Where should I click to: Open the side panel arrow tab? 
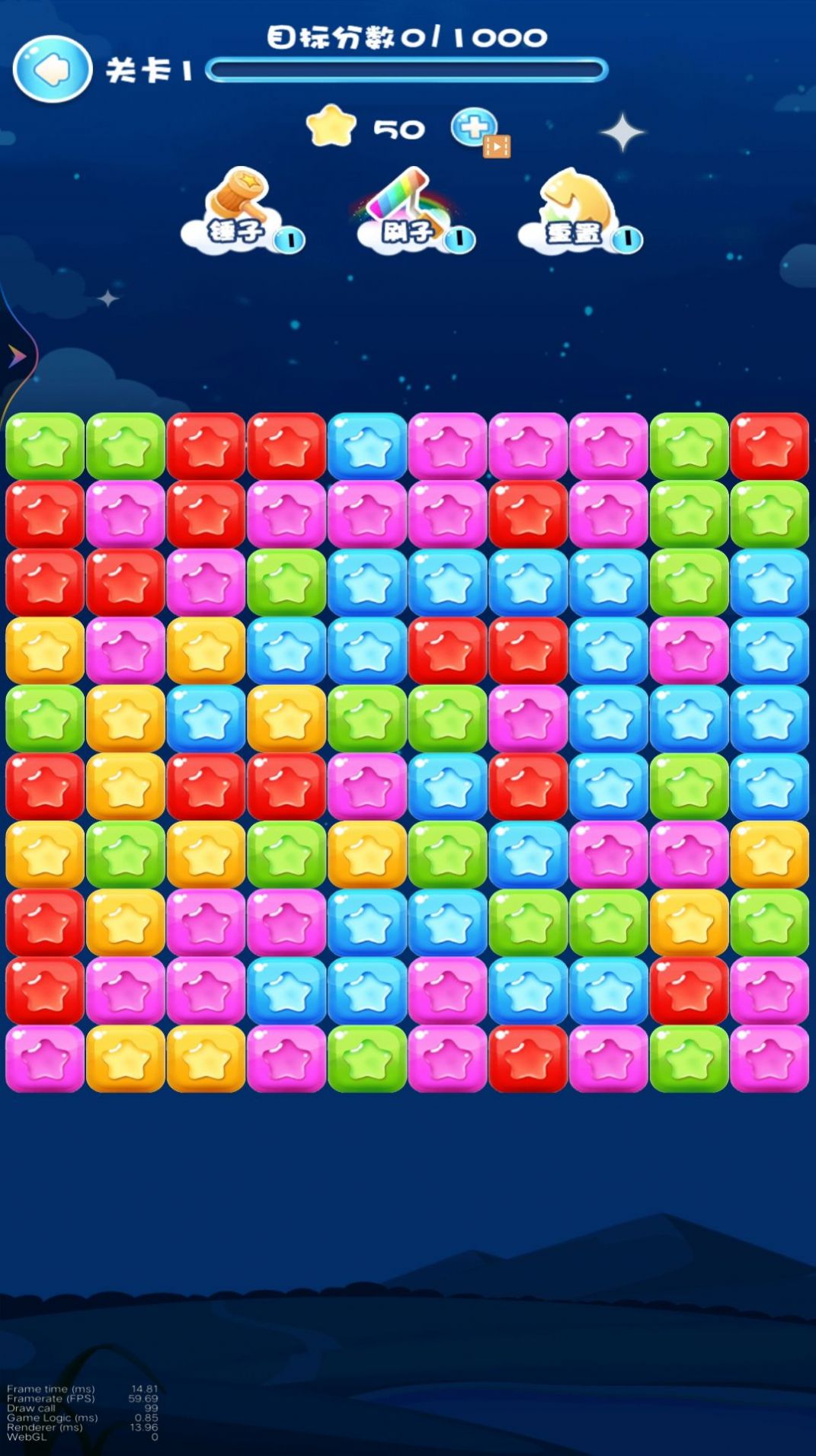tap(16, 356)
